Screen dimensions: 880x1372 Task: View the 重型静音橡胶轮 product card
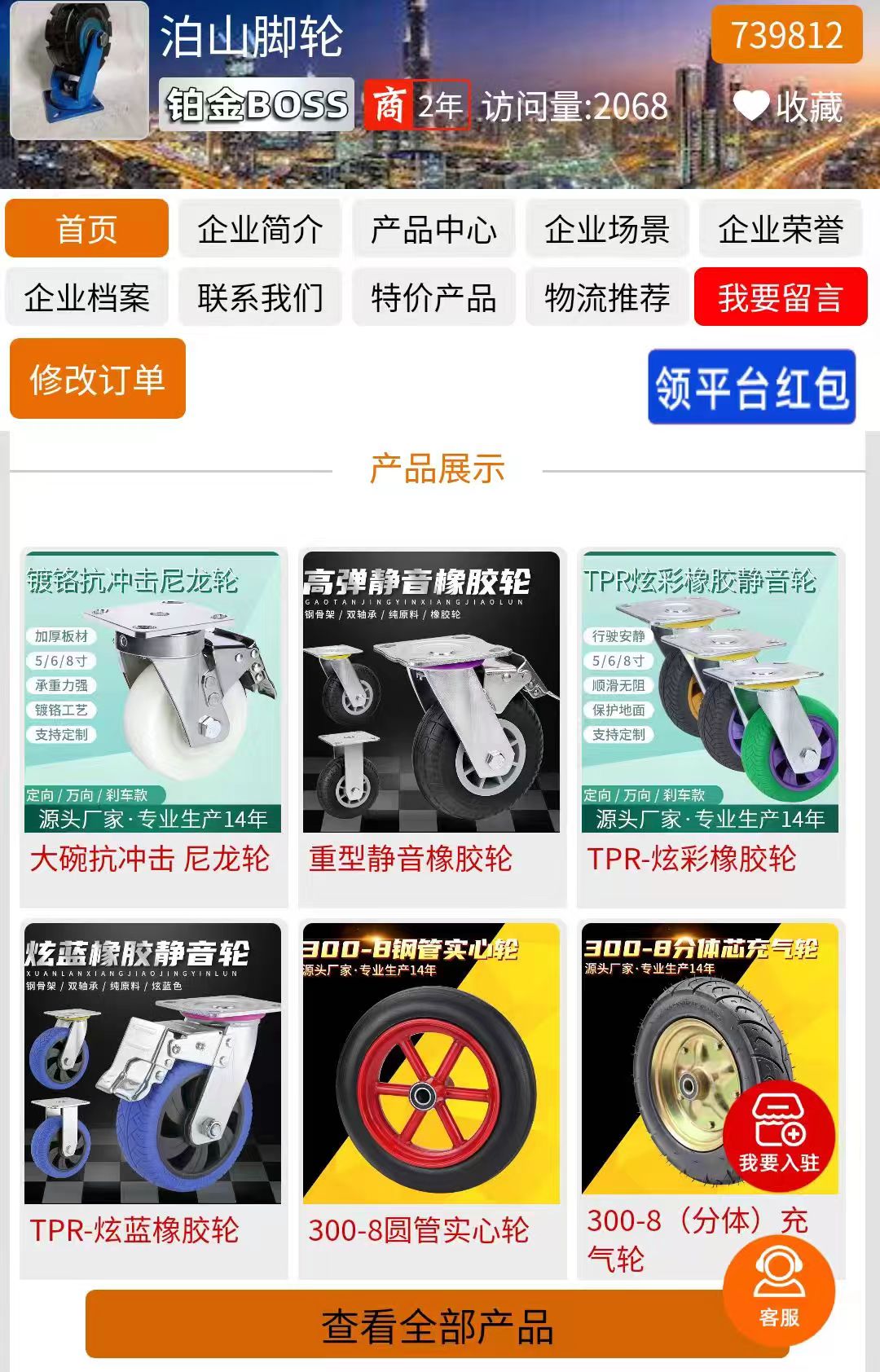point(432,725)
